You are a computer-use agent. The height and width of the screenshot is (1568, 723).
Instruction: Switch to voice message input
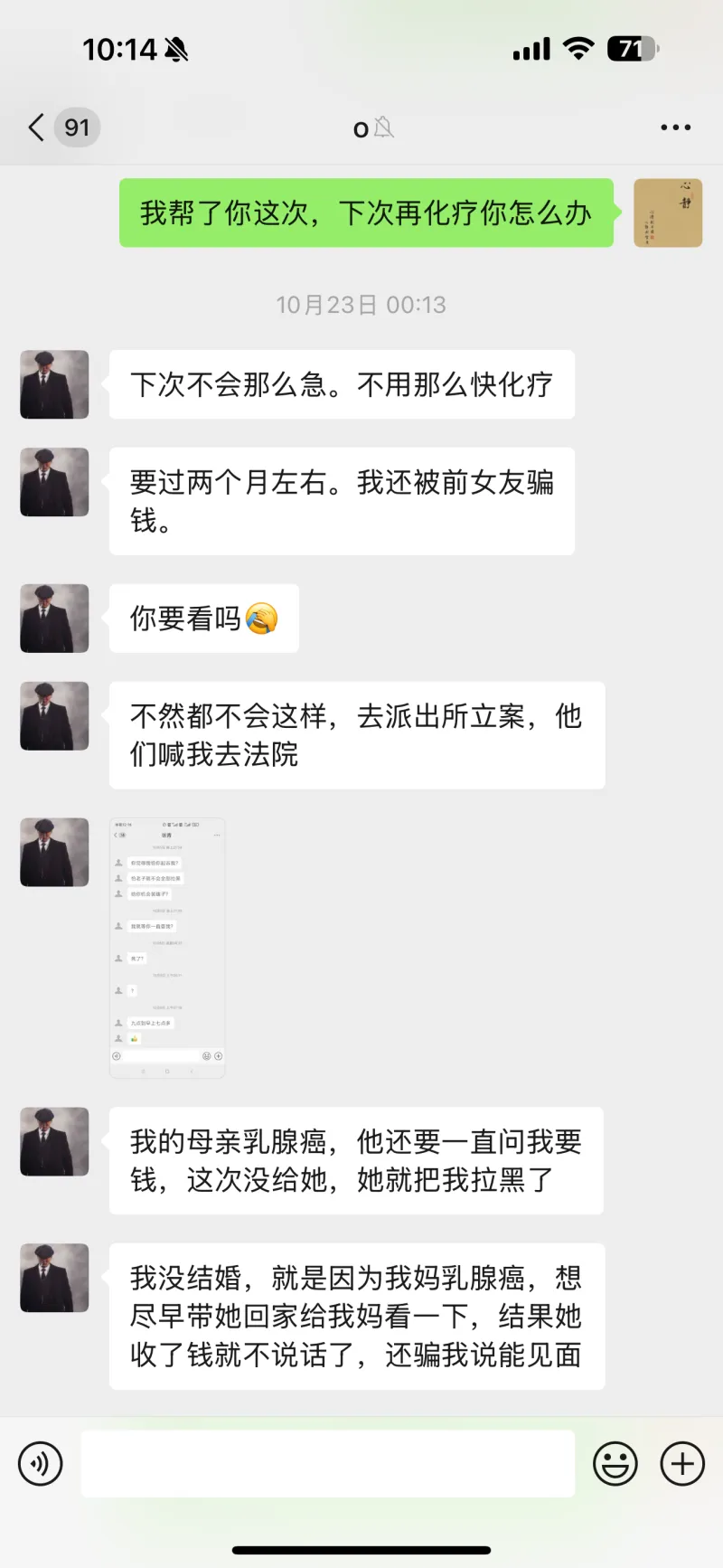pos(41,1463)
